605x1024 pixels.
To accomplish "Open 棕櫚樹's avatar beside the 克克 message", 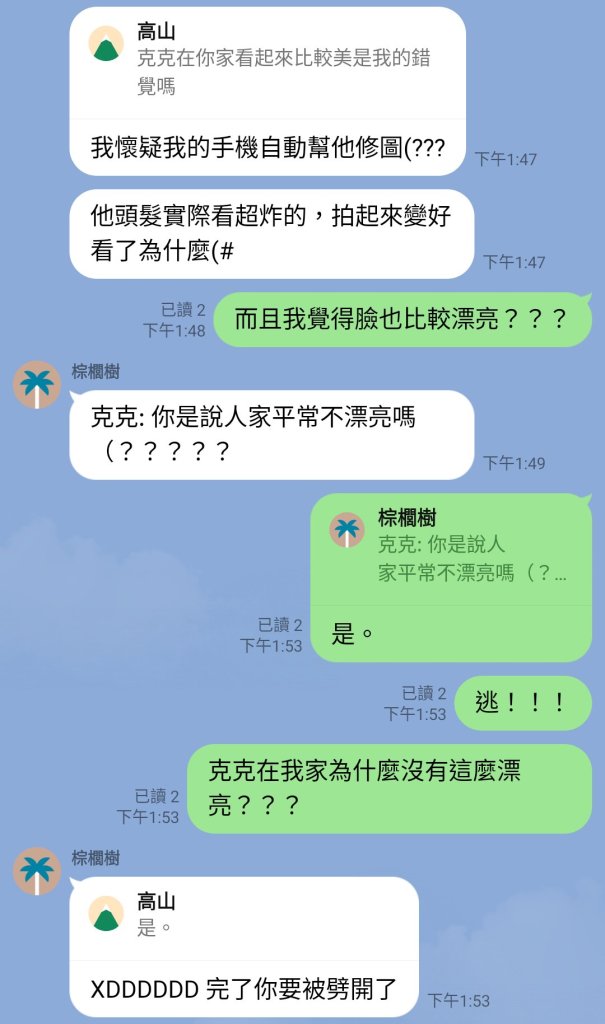I will pyautogui.click(x=37, y=385).
